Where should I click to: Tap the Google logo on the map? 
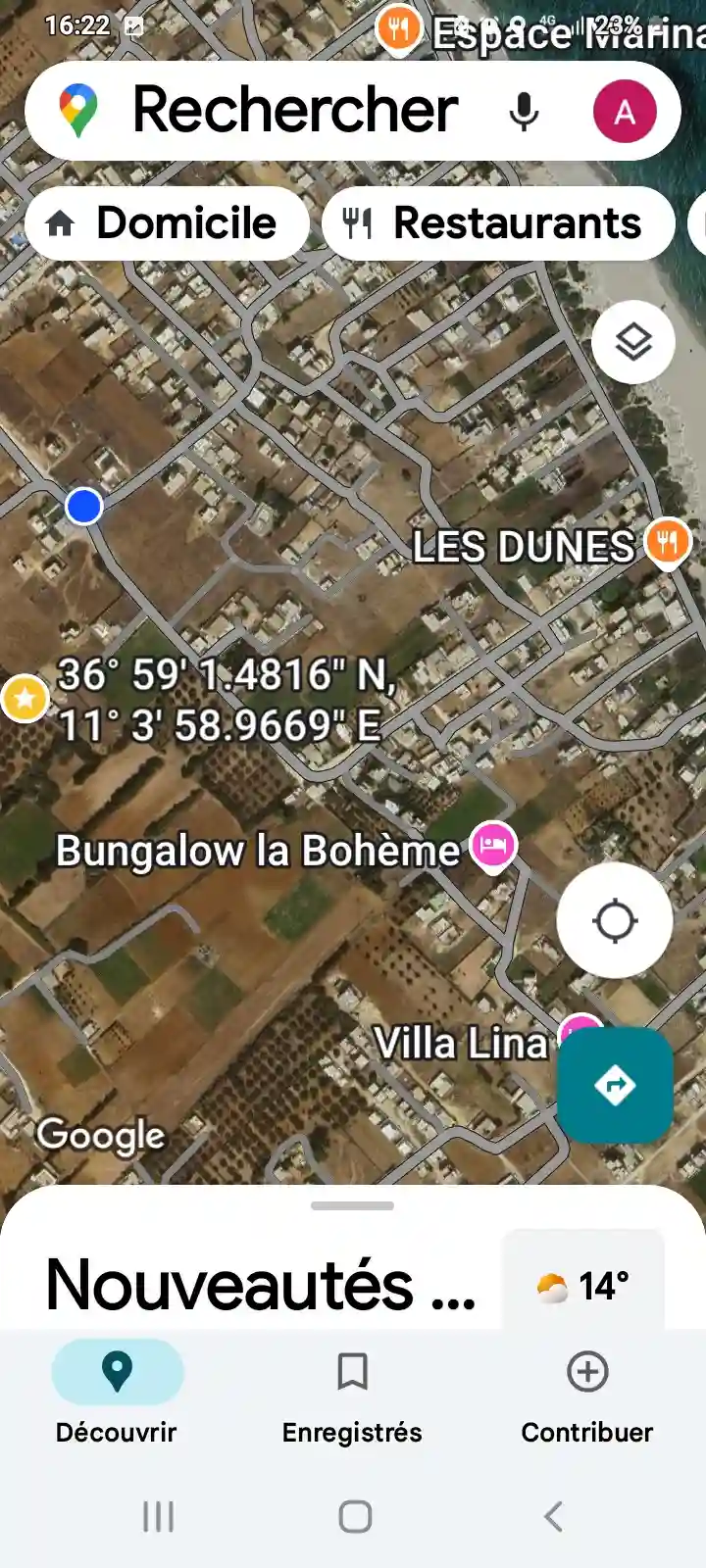100,1135
